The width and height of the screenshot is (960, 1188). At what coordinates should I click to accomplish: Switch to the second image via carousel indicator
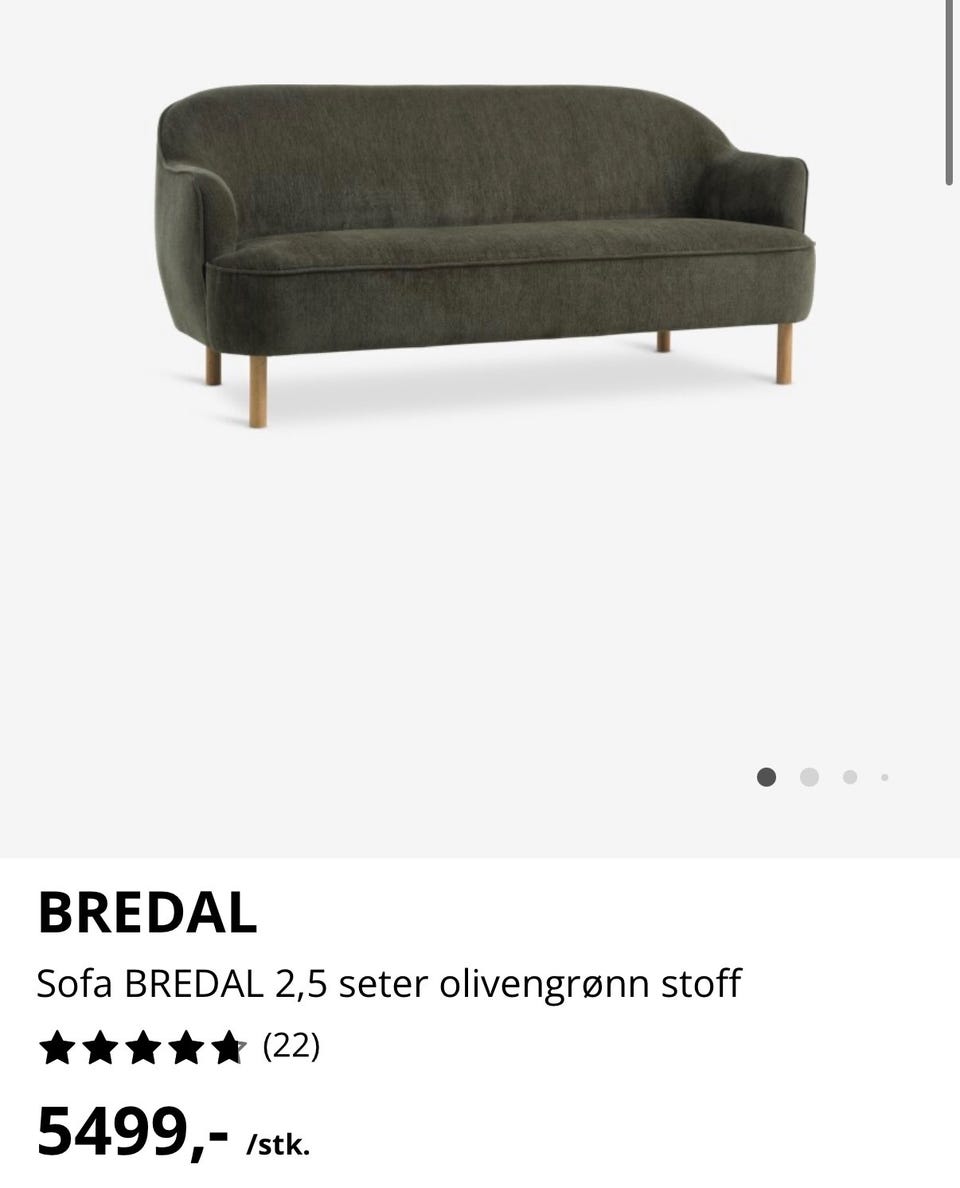(807, 775)
